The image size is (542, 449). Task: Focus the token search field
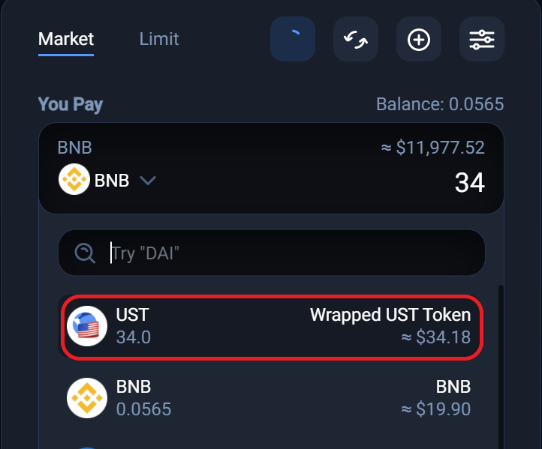(272, 253)
